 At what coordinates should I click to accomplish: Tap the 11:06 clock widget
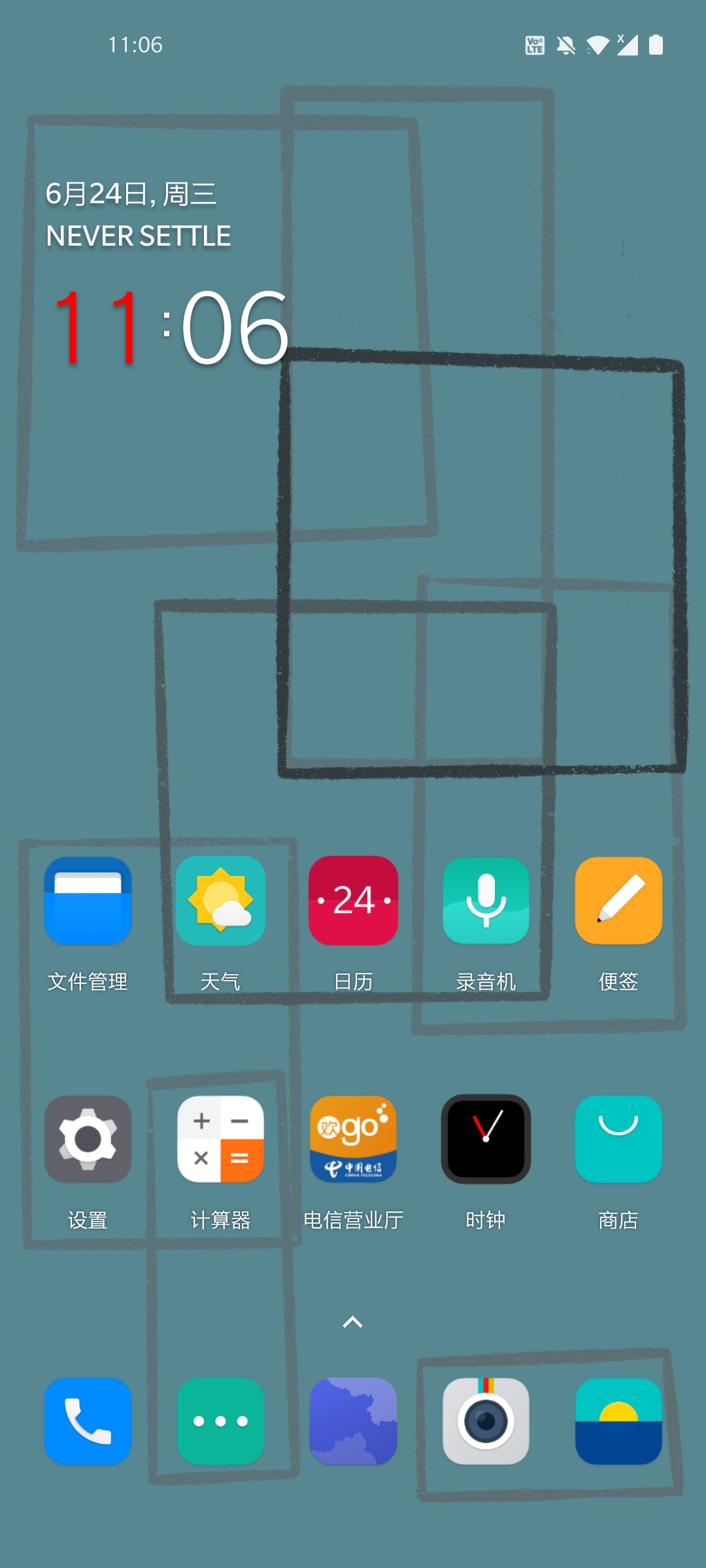click(170, 327)
